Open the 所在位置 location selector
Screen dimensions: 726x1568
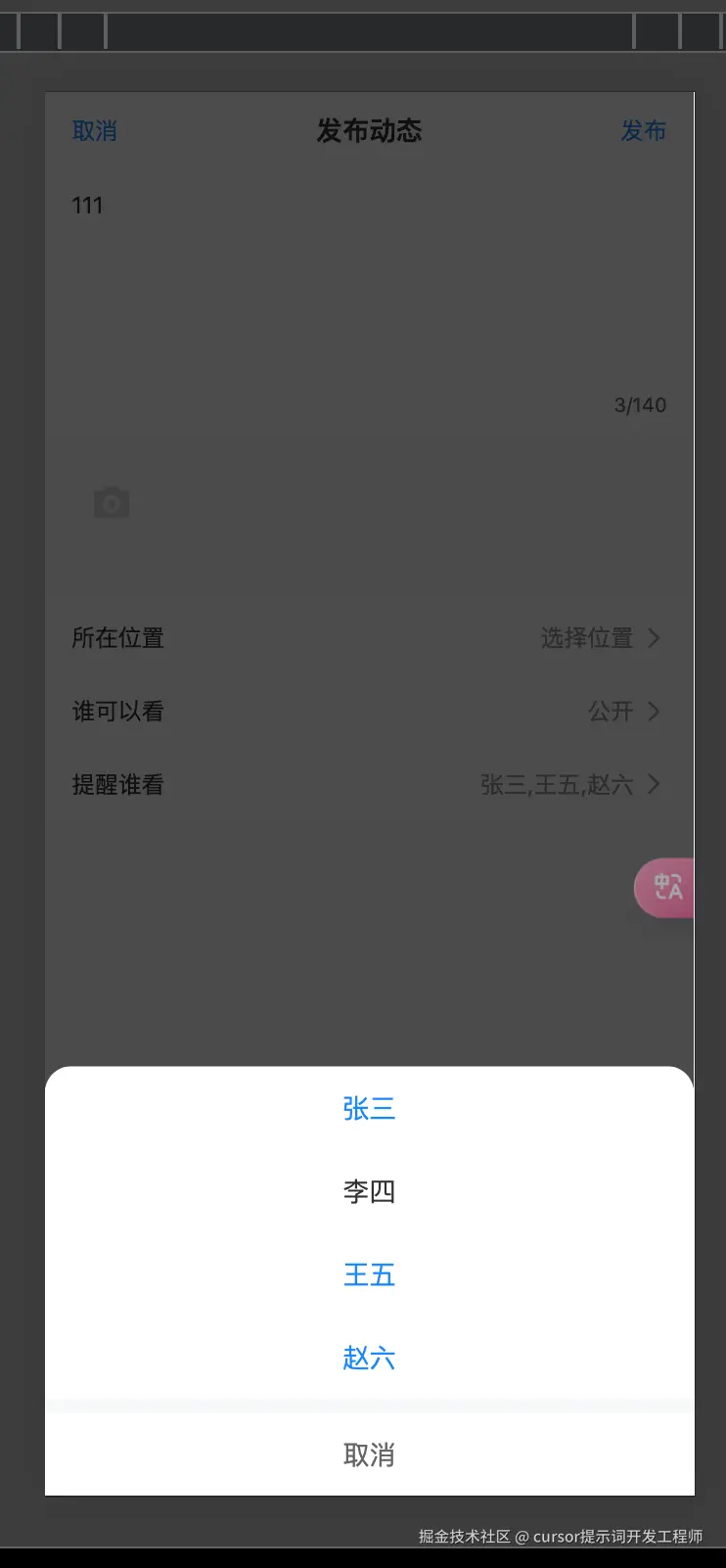[117, 638]
